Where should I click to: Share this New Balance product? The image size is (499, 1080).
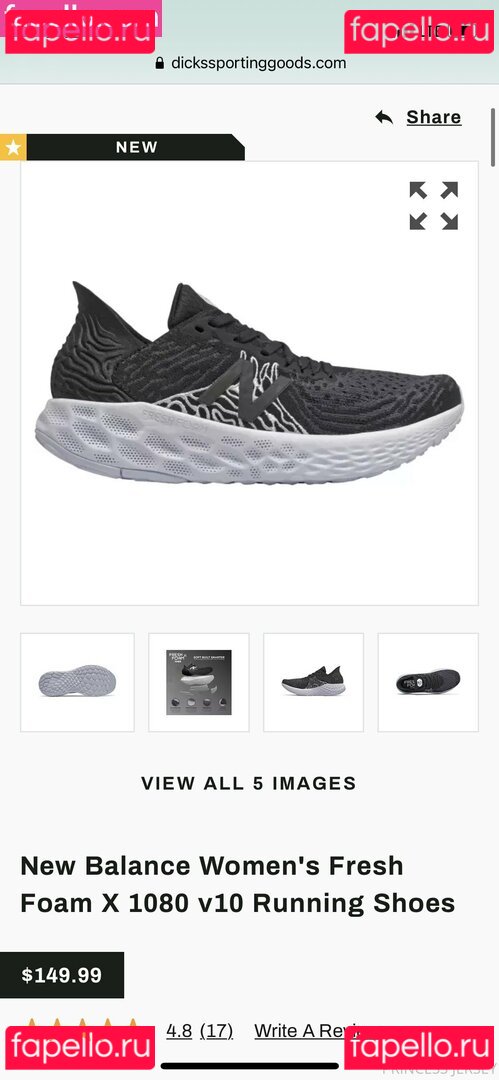coord(418,117)
